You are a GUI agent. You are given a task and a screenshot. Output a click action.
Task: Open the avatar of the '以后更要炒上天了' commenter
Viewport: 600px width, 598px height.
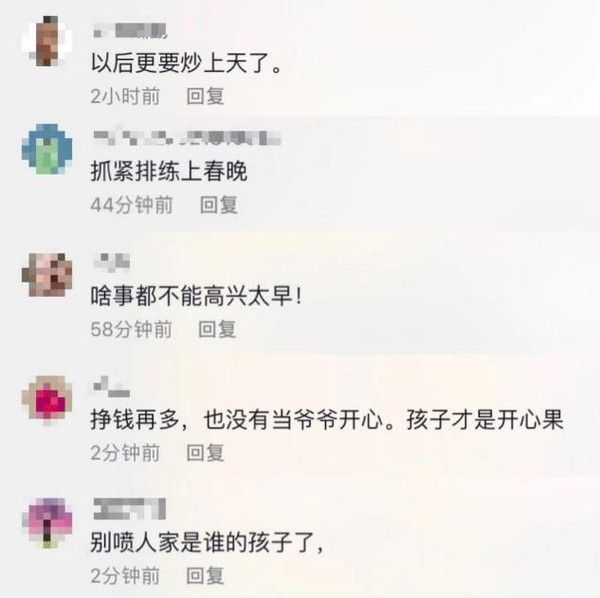pos(46,41)
